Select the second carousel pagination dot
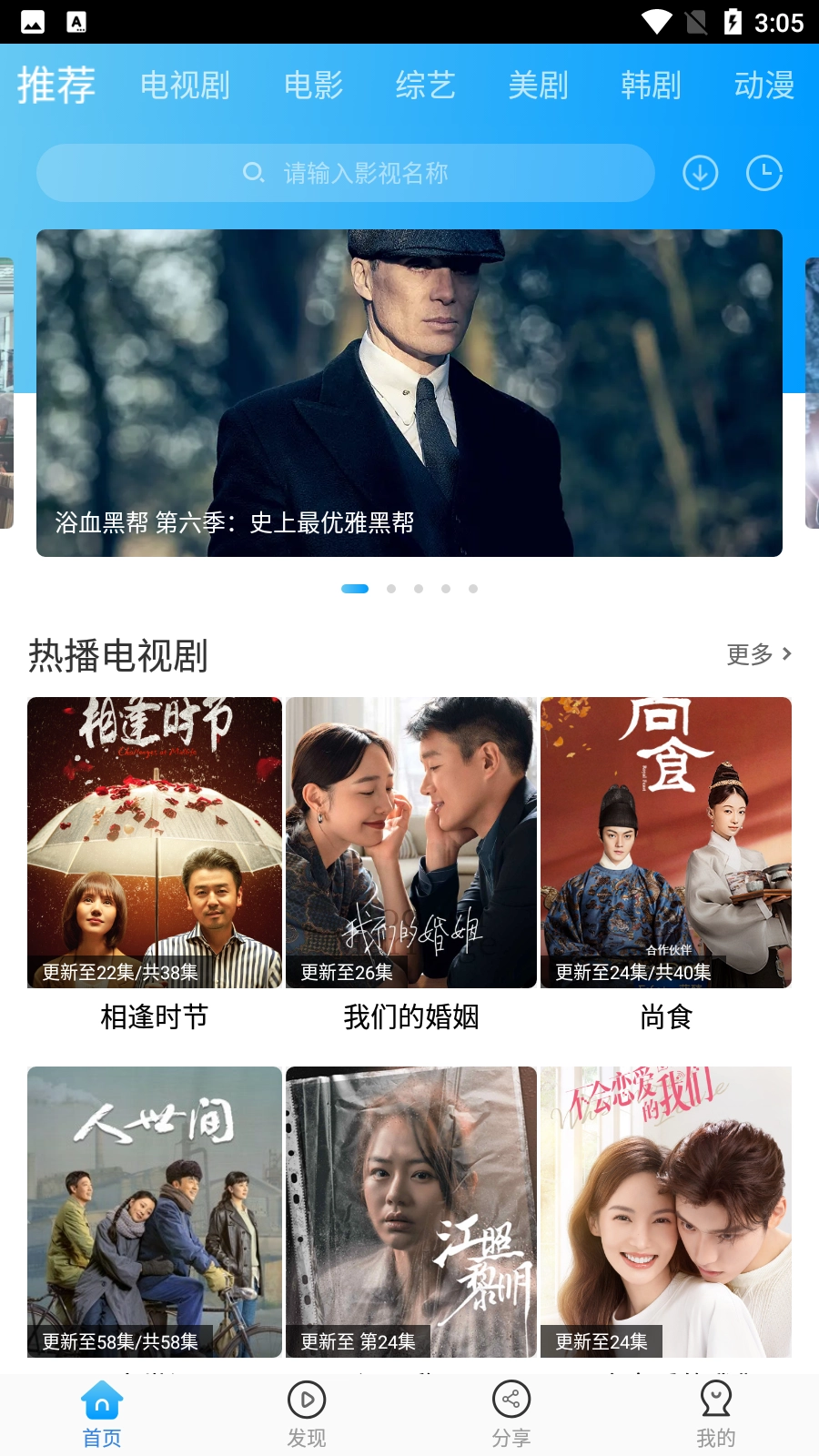This screenshot has height=1456, width=819. pyautogui.click(x=391, y=589)
